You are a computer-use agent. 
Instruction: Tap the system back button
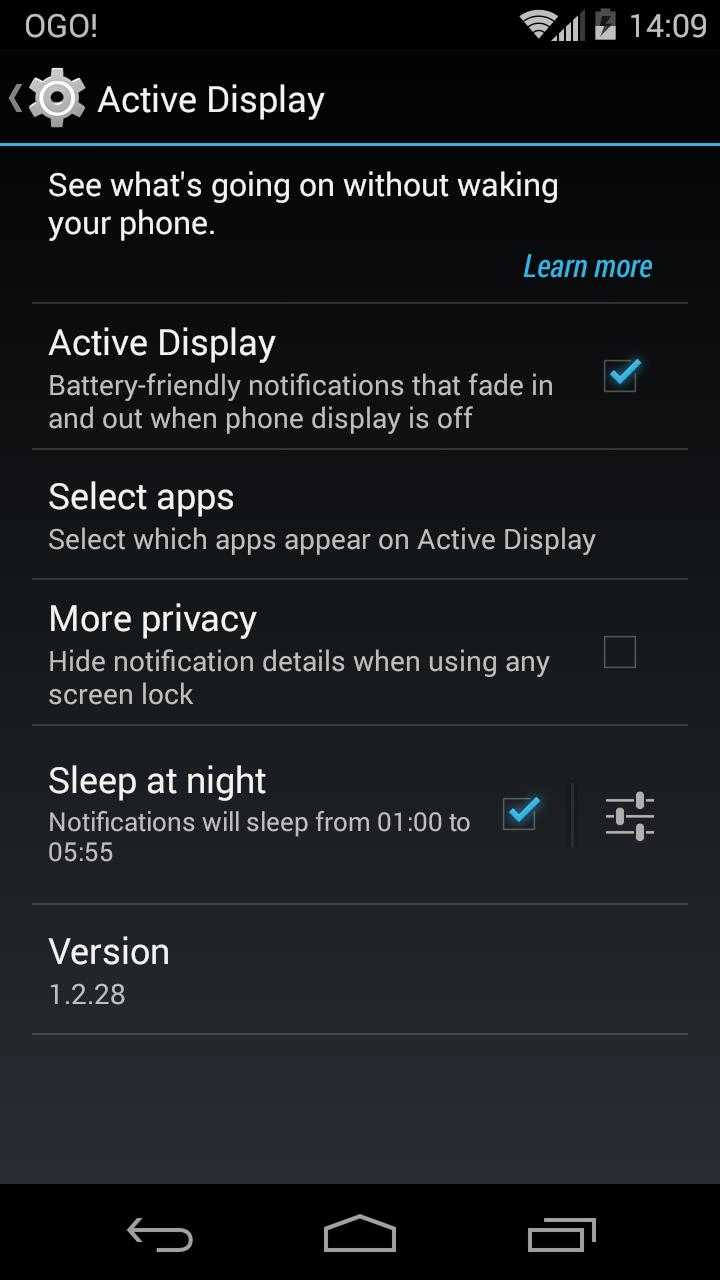pyautogui.click(x=160, y=1235)
